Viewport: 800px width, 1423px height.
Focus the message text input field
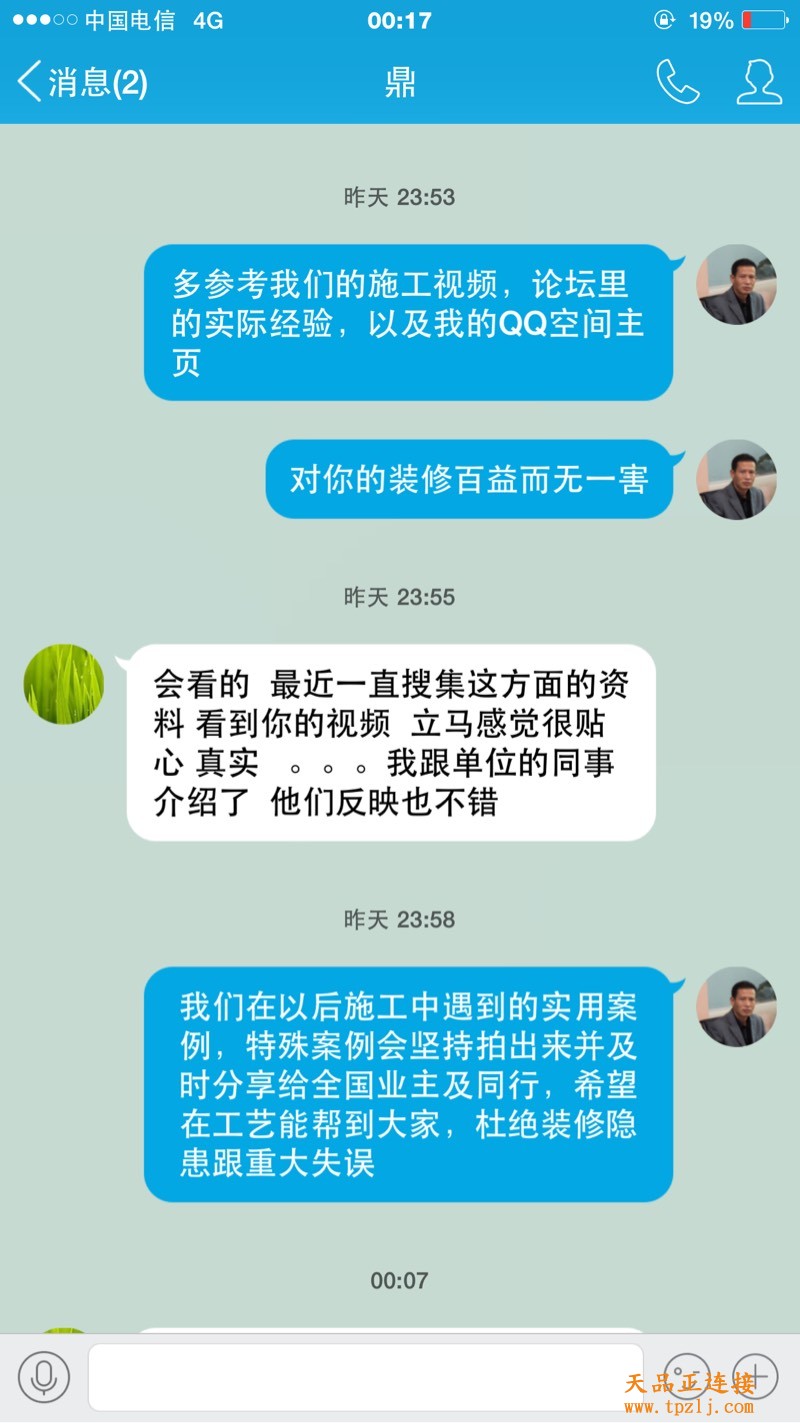(365, 1377)
